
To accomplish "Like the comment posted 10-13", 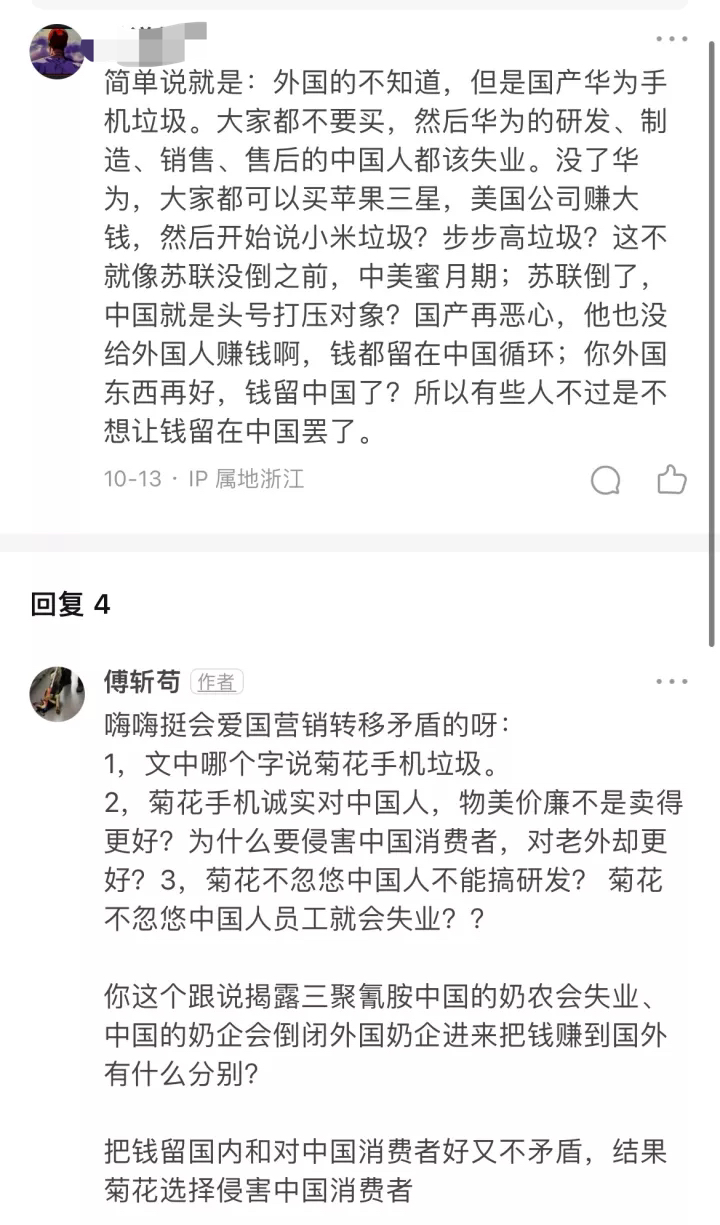I will click(x=671, y=480).
